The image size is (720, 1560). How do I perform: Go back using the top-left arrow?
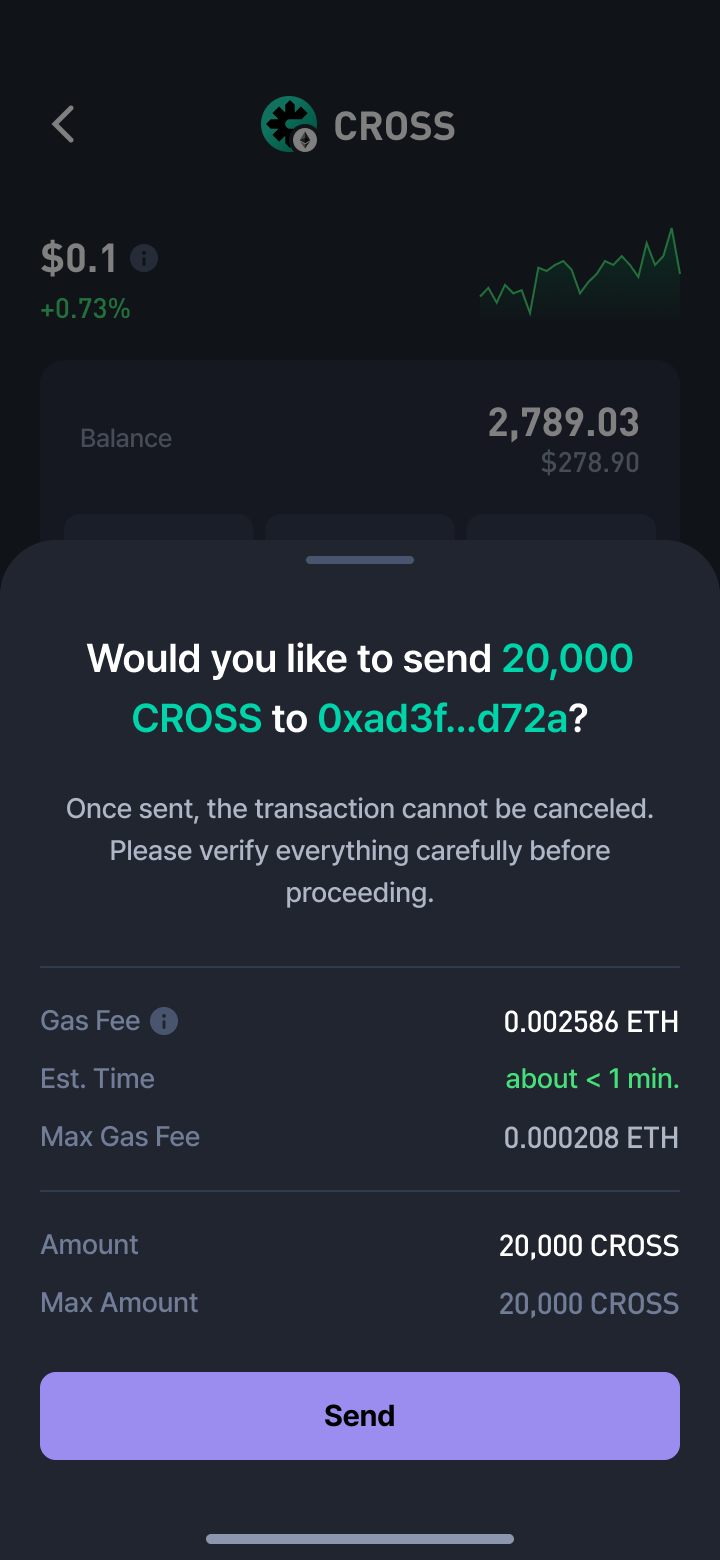tap(63, 124)
